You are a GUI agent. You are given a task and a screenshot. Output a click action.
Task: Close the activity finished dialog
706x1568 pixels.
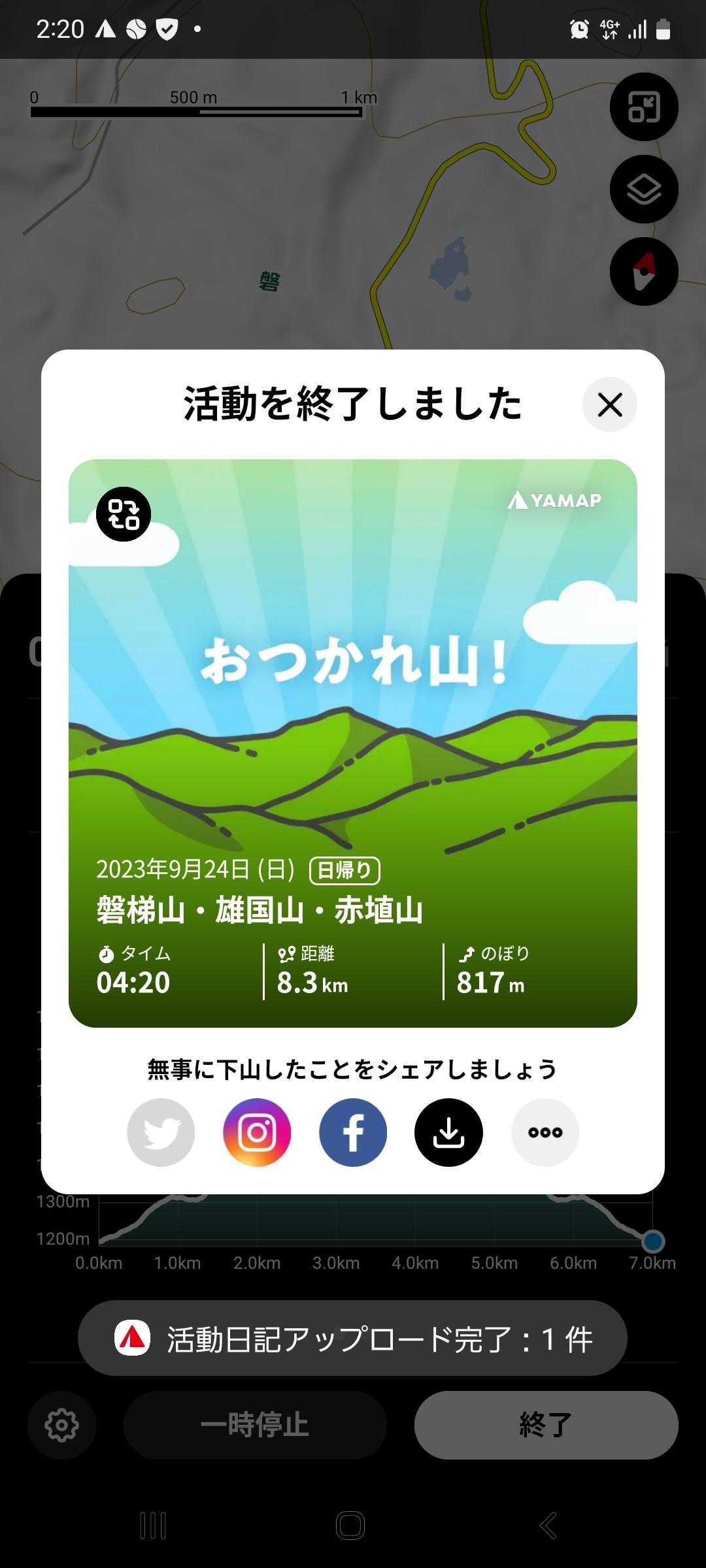tap(609, 405)
